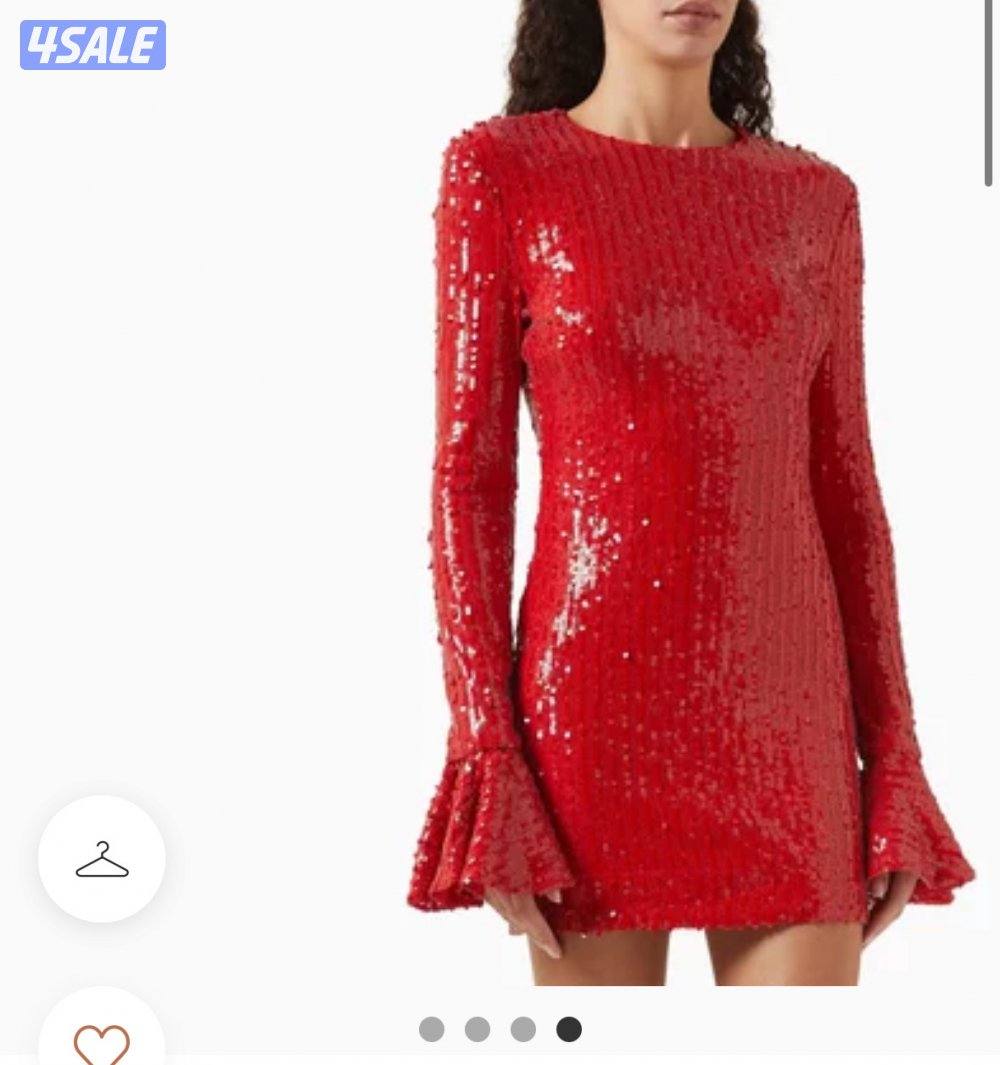1000x1065 pixels.
Task: Jump to the first image dot
Action: tap(431, 1029)
